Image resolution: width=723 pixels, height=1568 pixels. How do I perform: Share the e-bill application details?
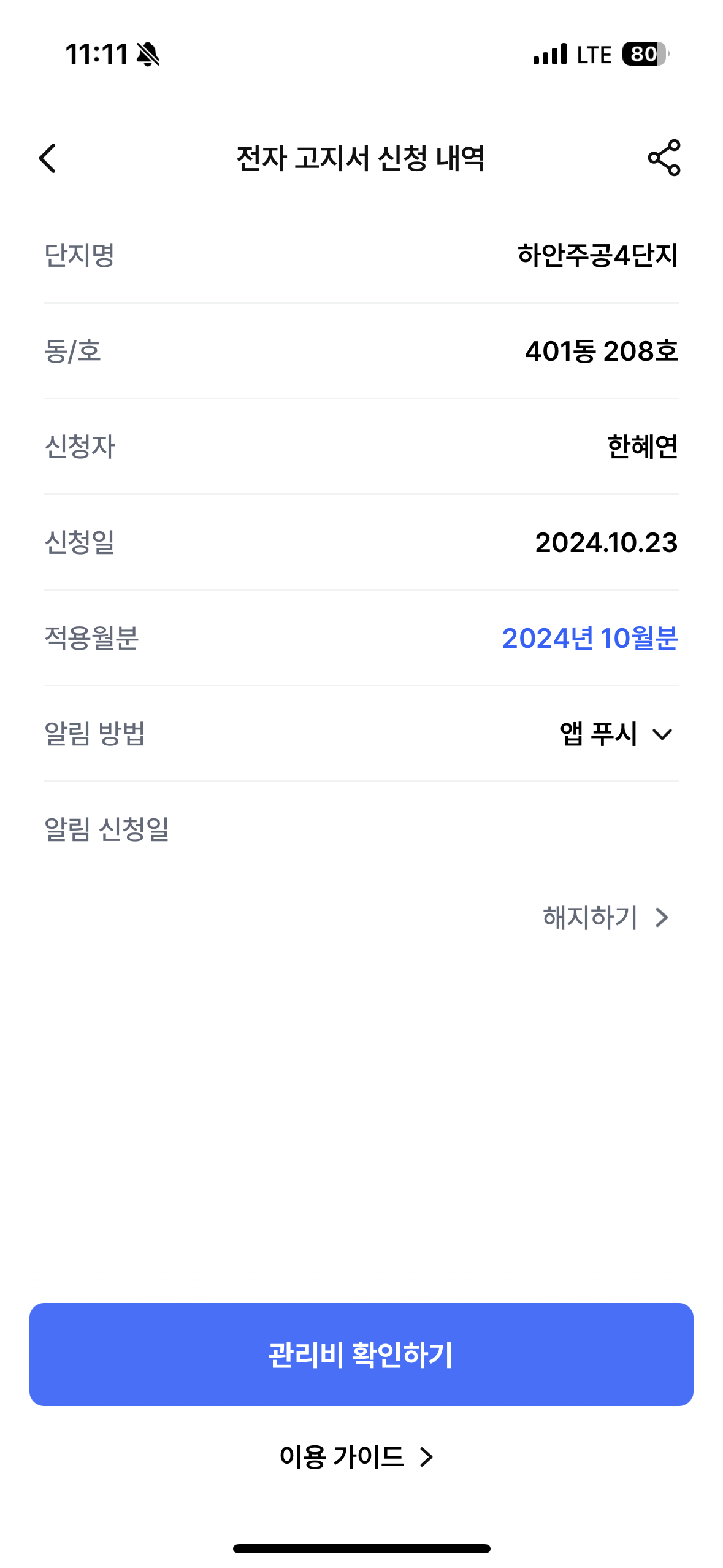pyautogui.click(x=664, y=158)
